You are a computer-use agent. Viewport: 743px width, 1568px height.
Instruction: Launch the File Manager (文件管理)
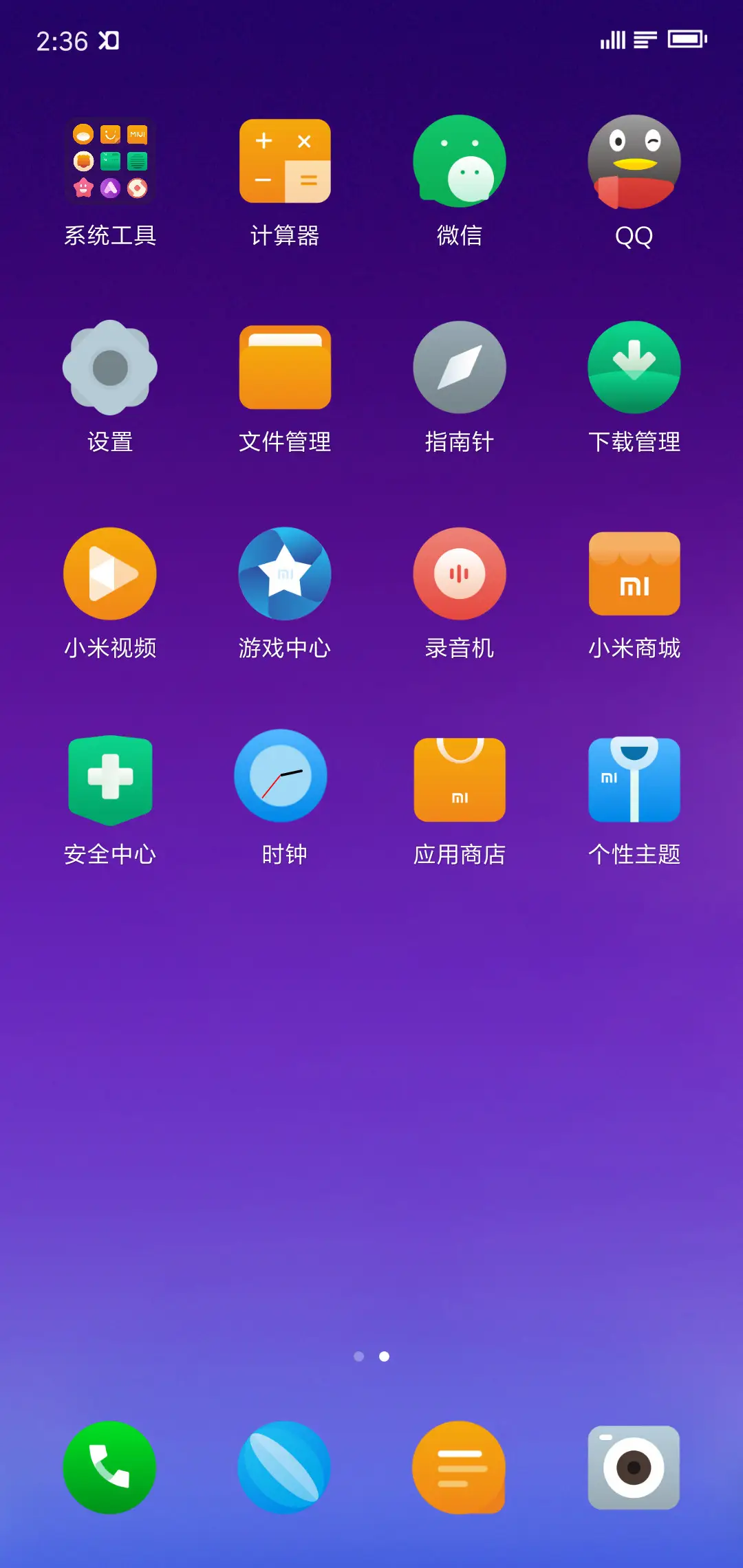(x=285, y=367)
